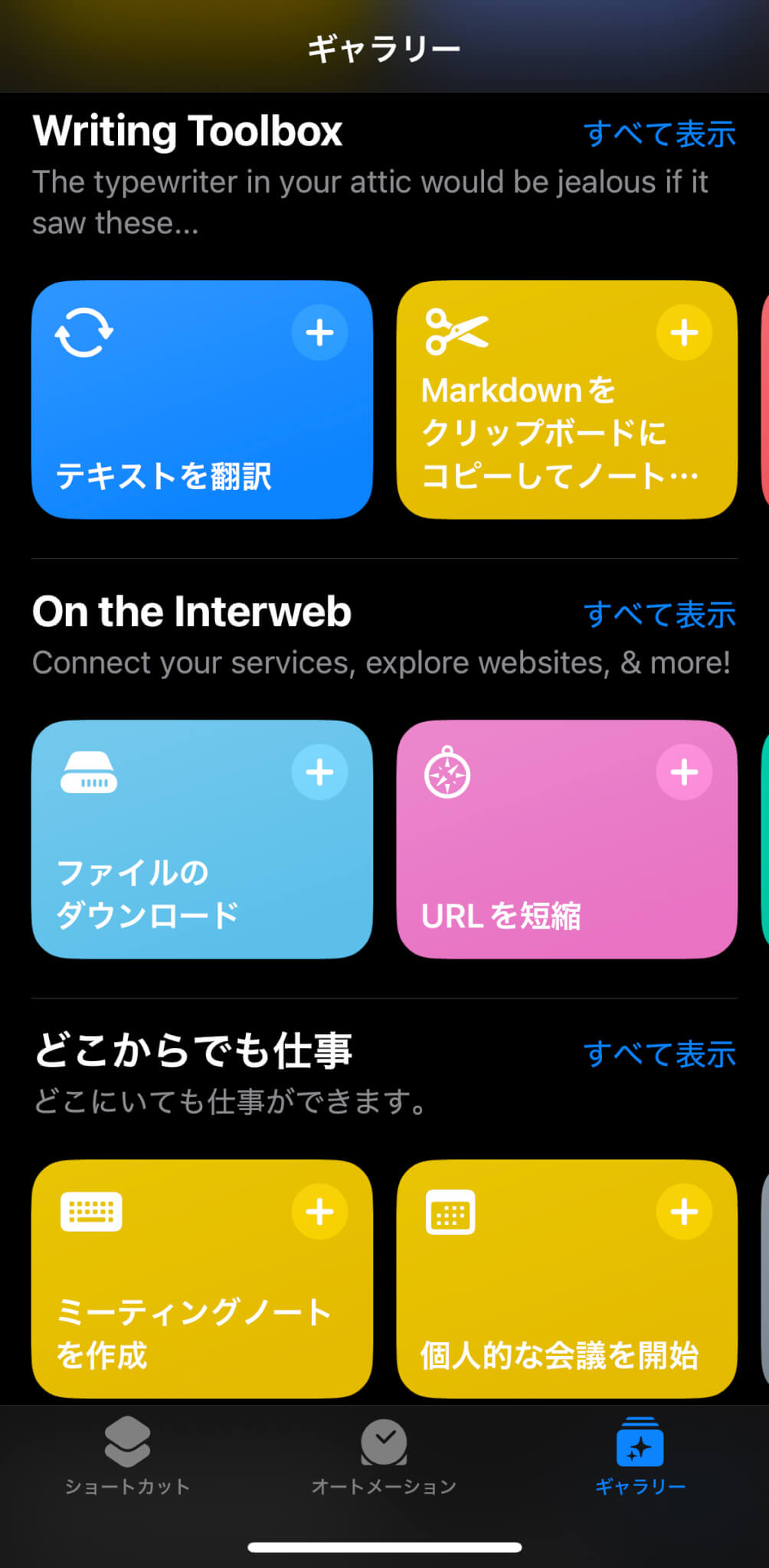Open the Markdown clipboard copy shortcut card
Screen dimensions: 769x1568
click(x=567, y=400)
